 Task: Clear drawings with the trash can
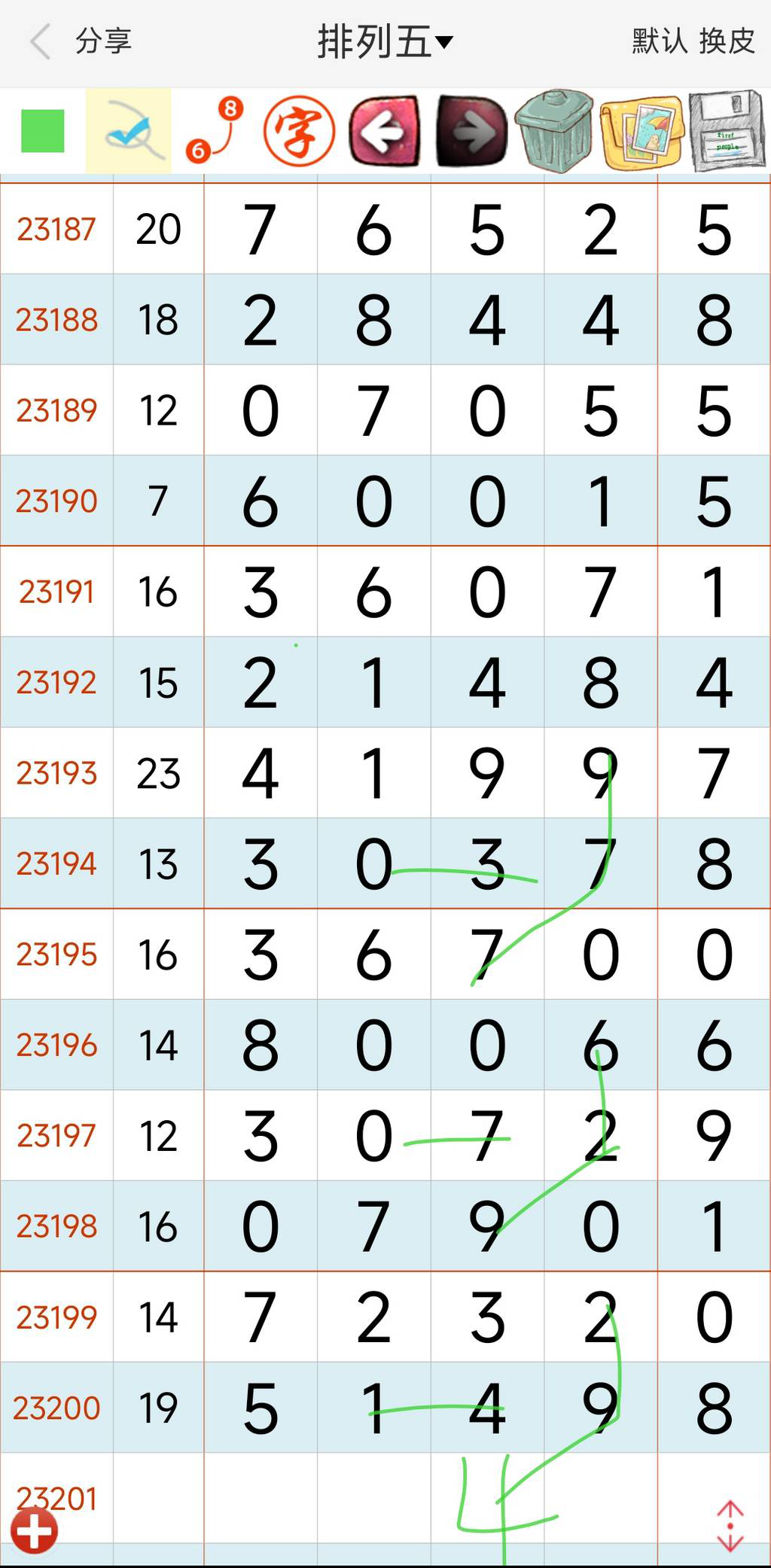click(x=555, y=131)
